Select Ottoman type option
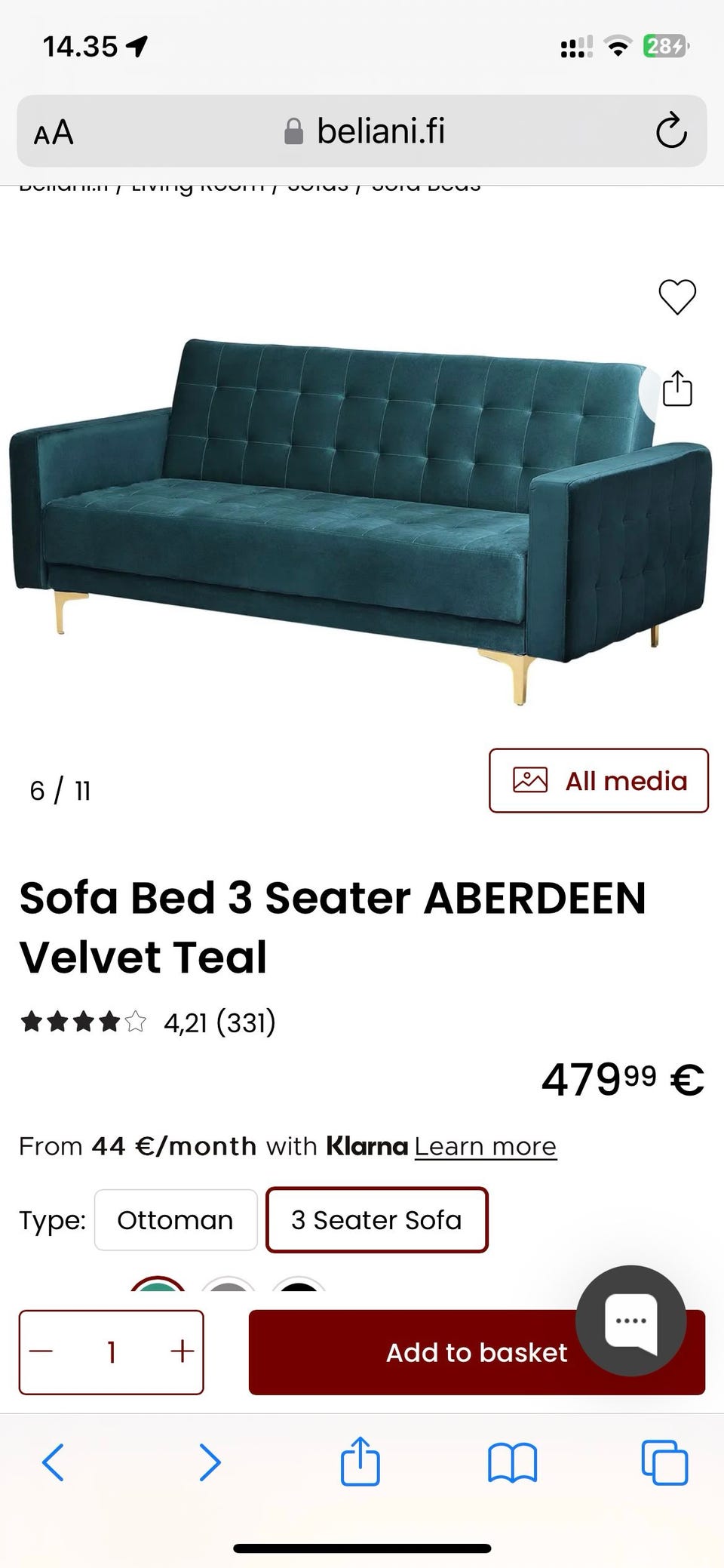 click(x=176, y=1220)
